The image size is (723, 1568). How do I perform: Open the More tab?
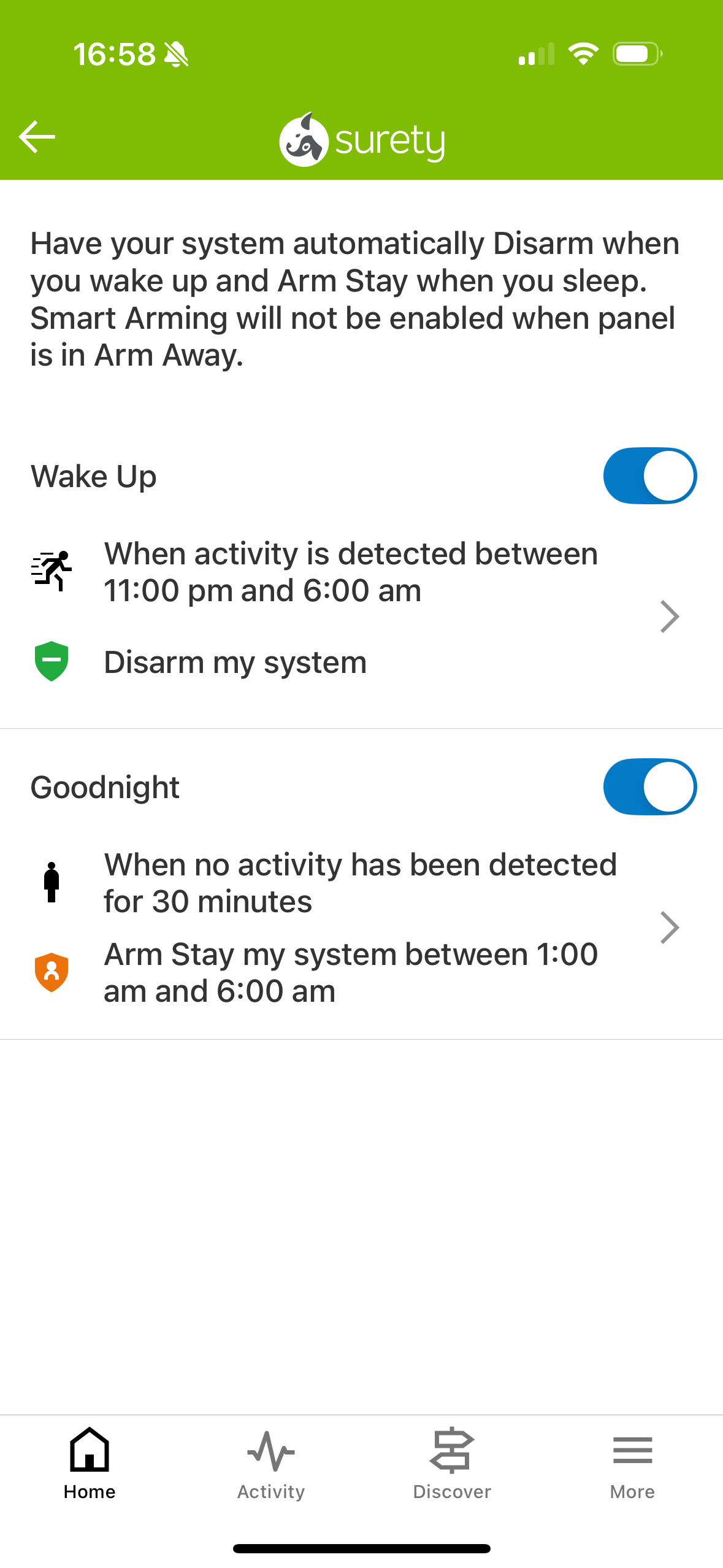coord(632,1464)
